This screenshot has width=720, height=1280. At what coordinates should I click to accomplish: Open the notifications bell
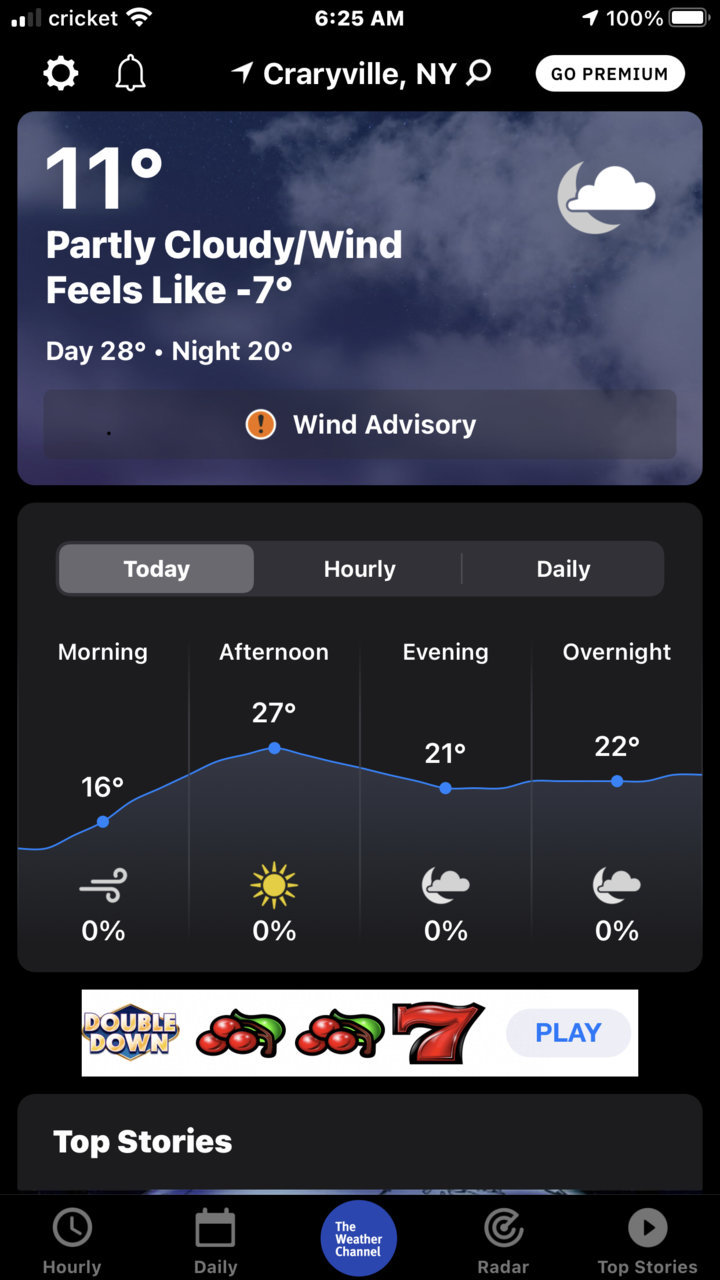click(130, 74)
